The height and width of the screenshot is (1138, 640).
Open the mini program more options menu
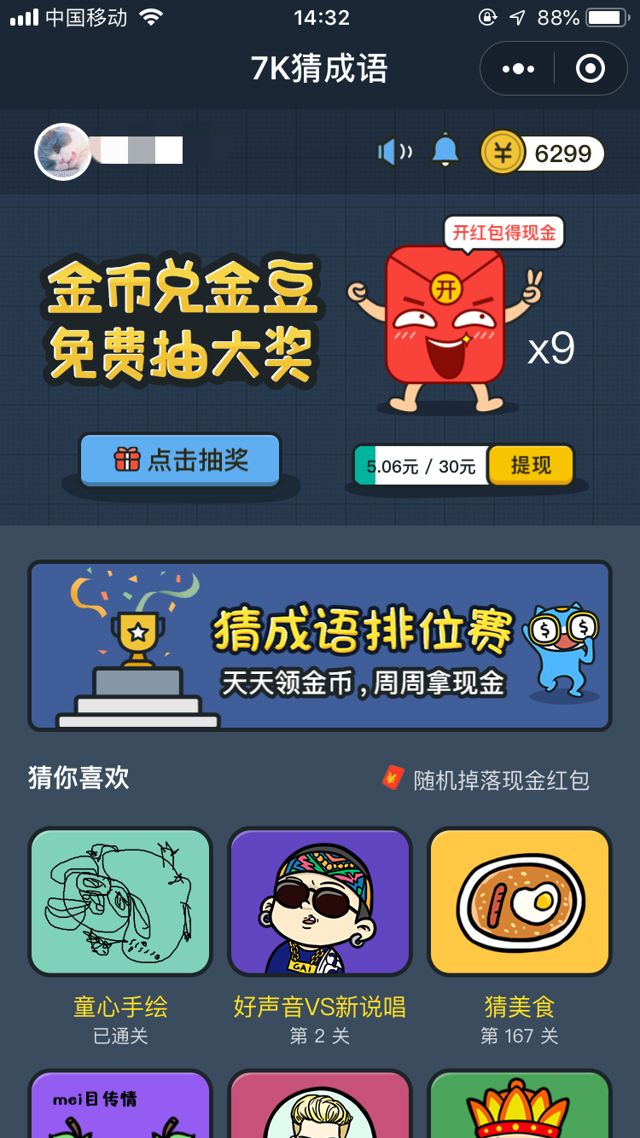pyautogui.click(x=518, y=69)
